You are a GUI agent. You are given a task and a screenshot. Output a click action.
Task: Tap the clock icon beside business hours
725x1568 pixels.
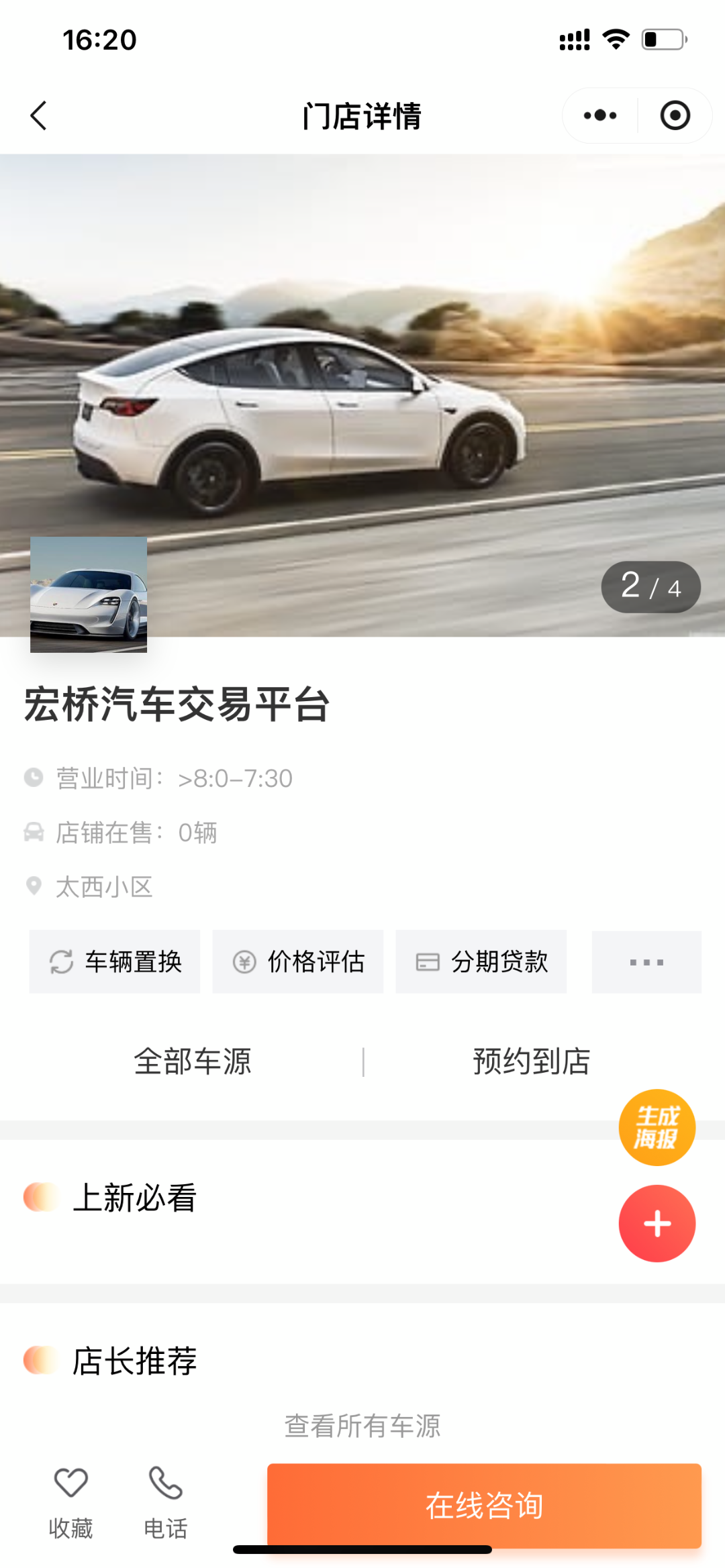click(x=35, y=778)
